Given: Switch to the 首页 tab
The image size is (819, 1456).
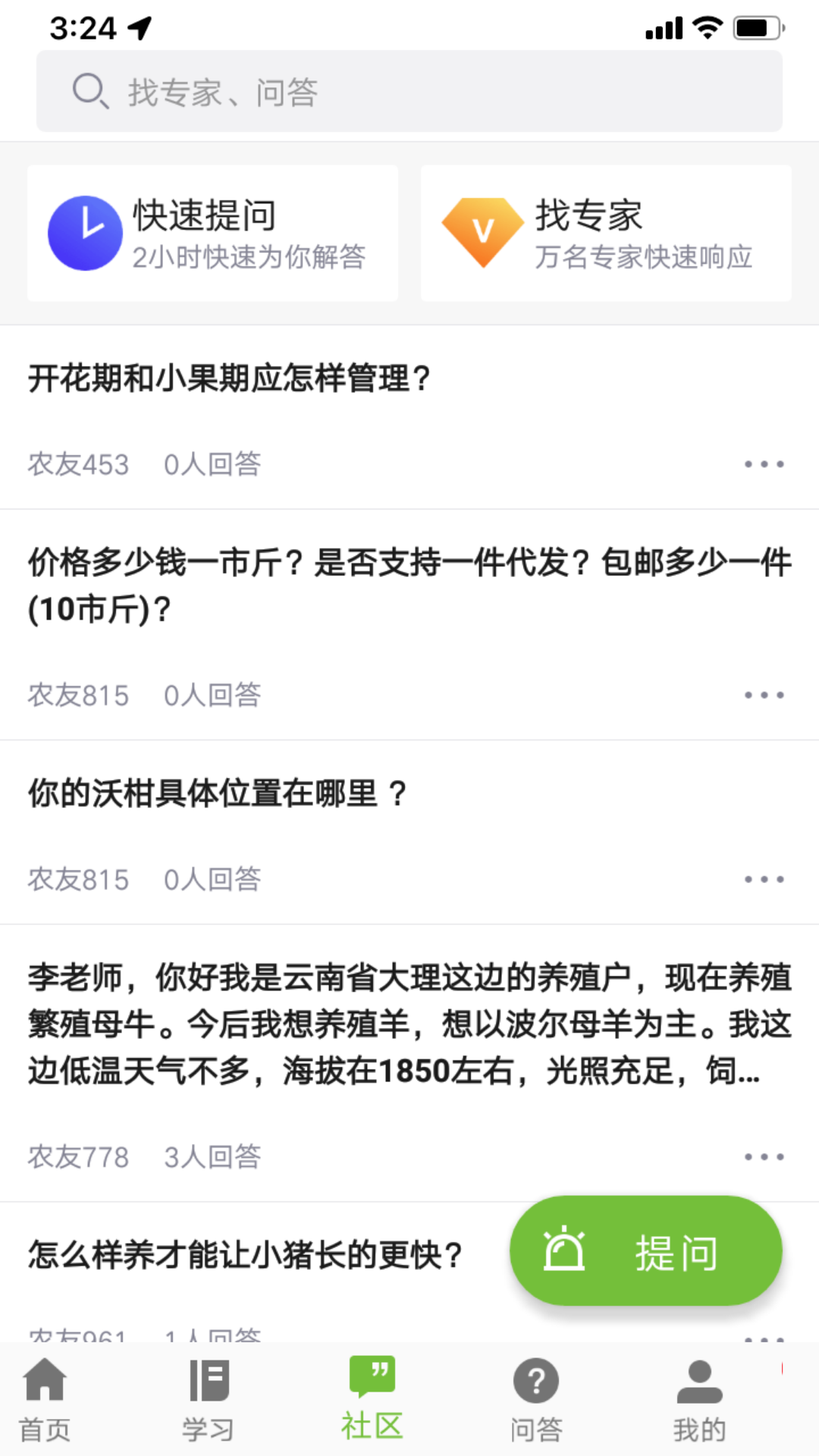Looking at the screenshot, I should pos(45,1403).
